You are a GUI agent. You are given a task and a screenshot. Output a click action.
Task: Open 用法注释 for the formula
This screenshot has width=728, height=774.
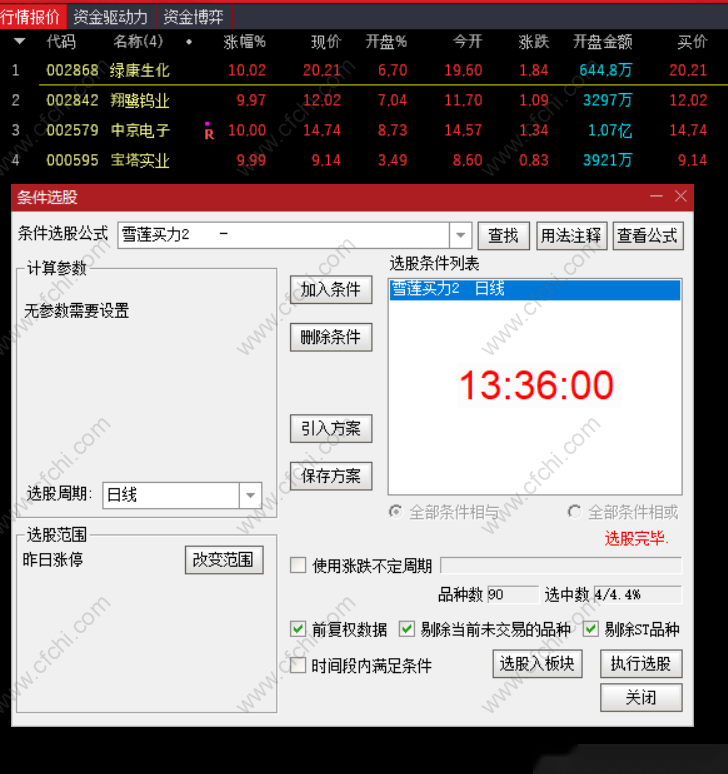571,235
